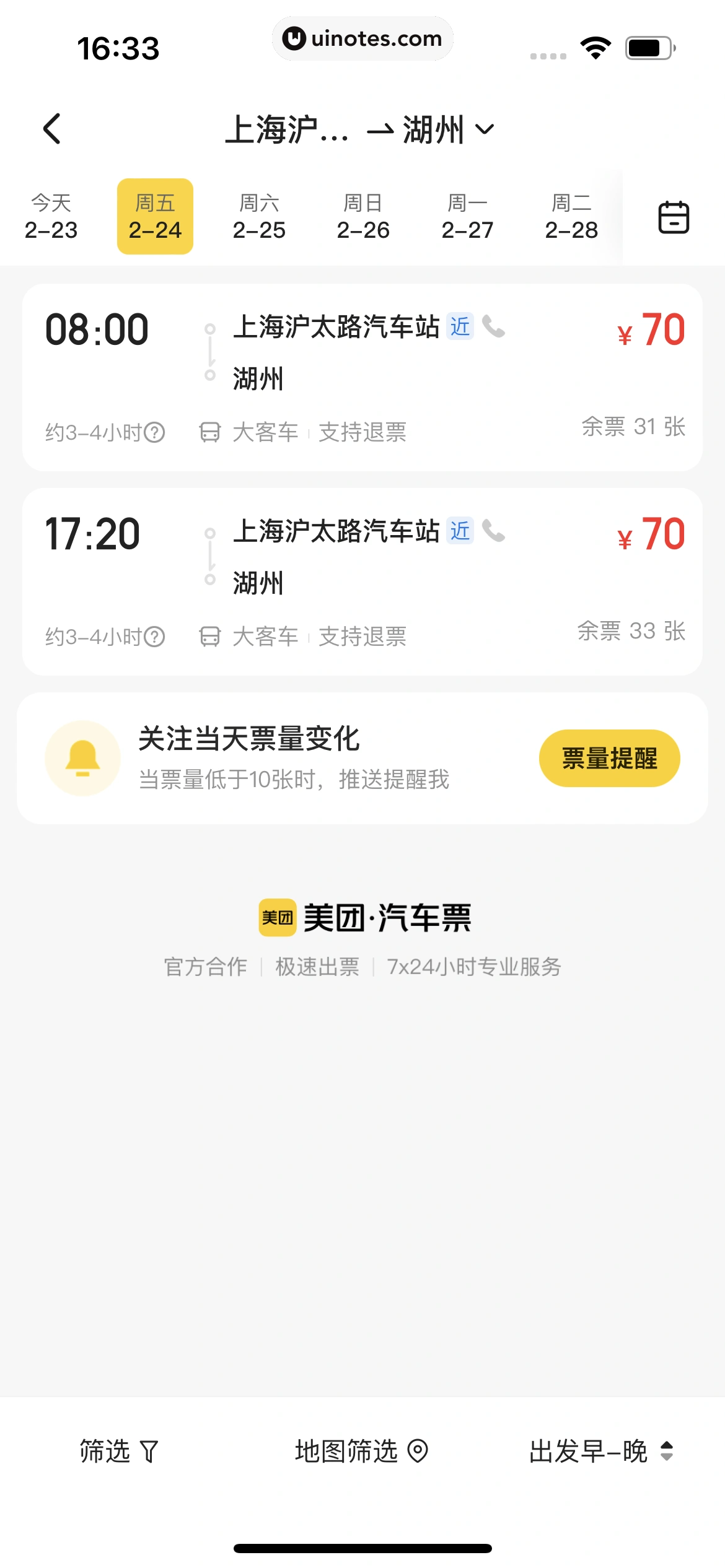Image resolution: width=725 pixels, height=1568 pixels.
Task: Toggle the 筛选 filter at bottom bar
Action: 115,1451
